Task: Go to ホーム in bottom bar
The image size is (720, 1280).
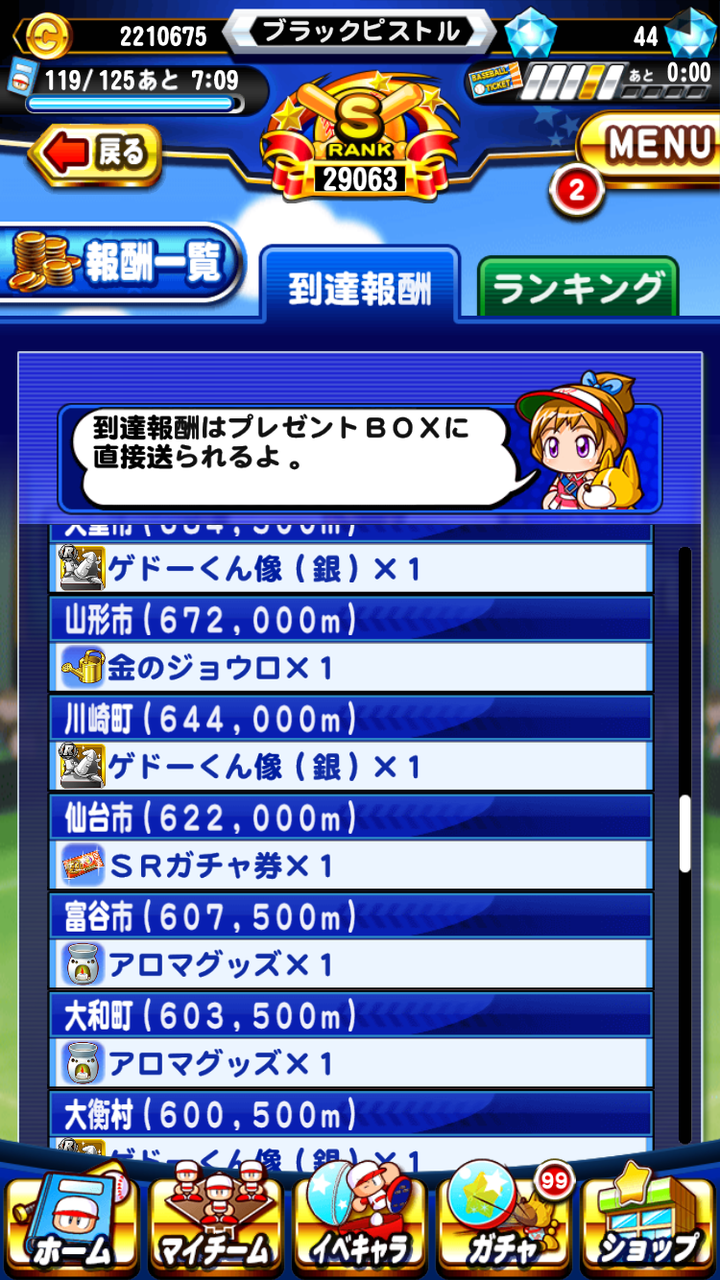Action: pyautogui.click(x=70, y=1222)
